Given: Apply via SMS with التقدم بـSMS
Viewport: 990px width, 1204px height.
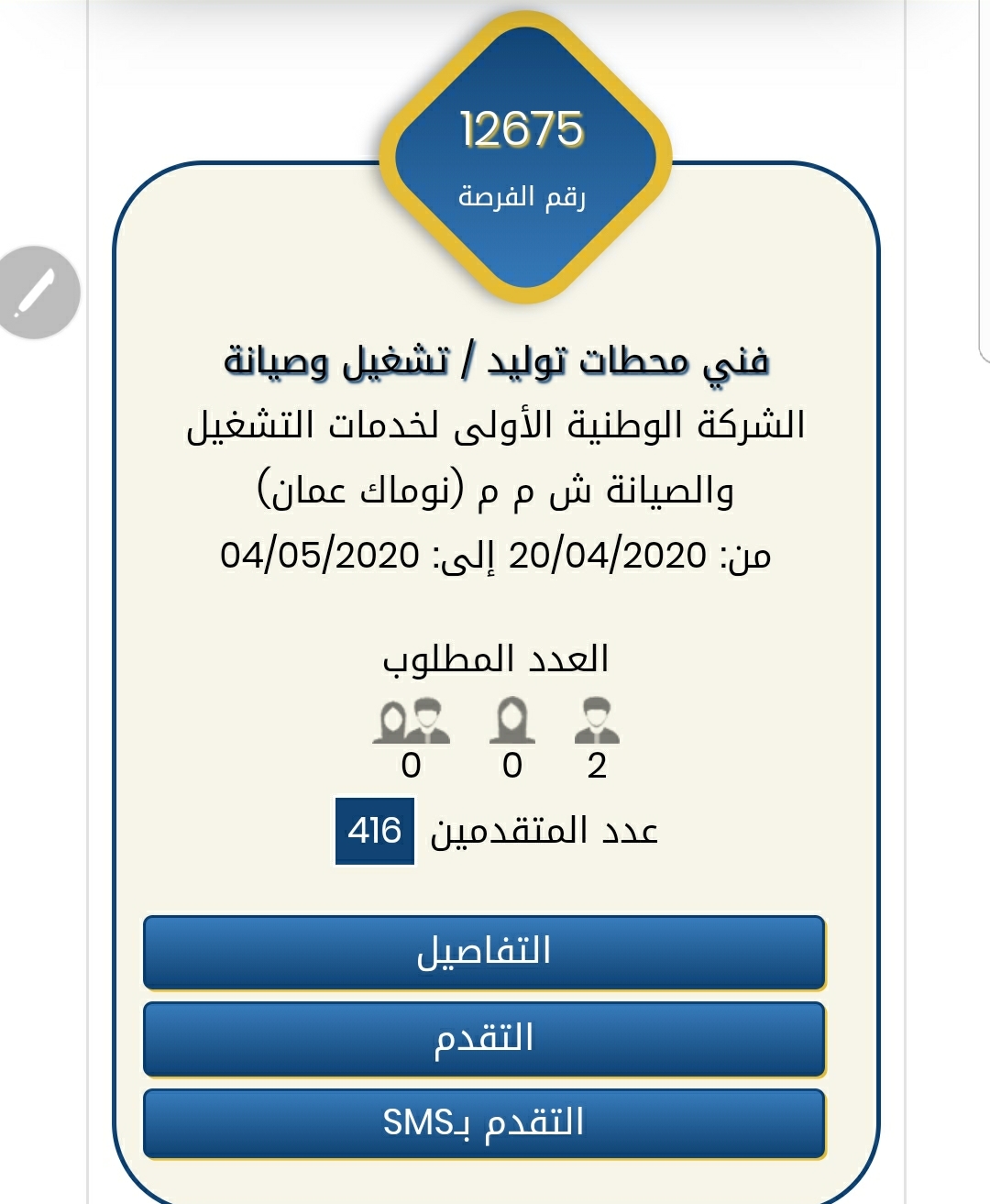Looking at the screenshot, I should coord(484,1123).
